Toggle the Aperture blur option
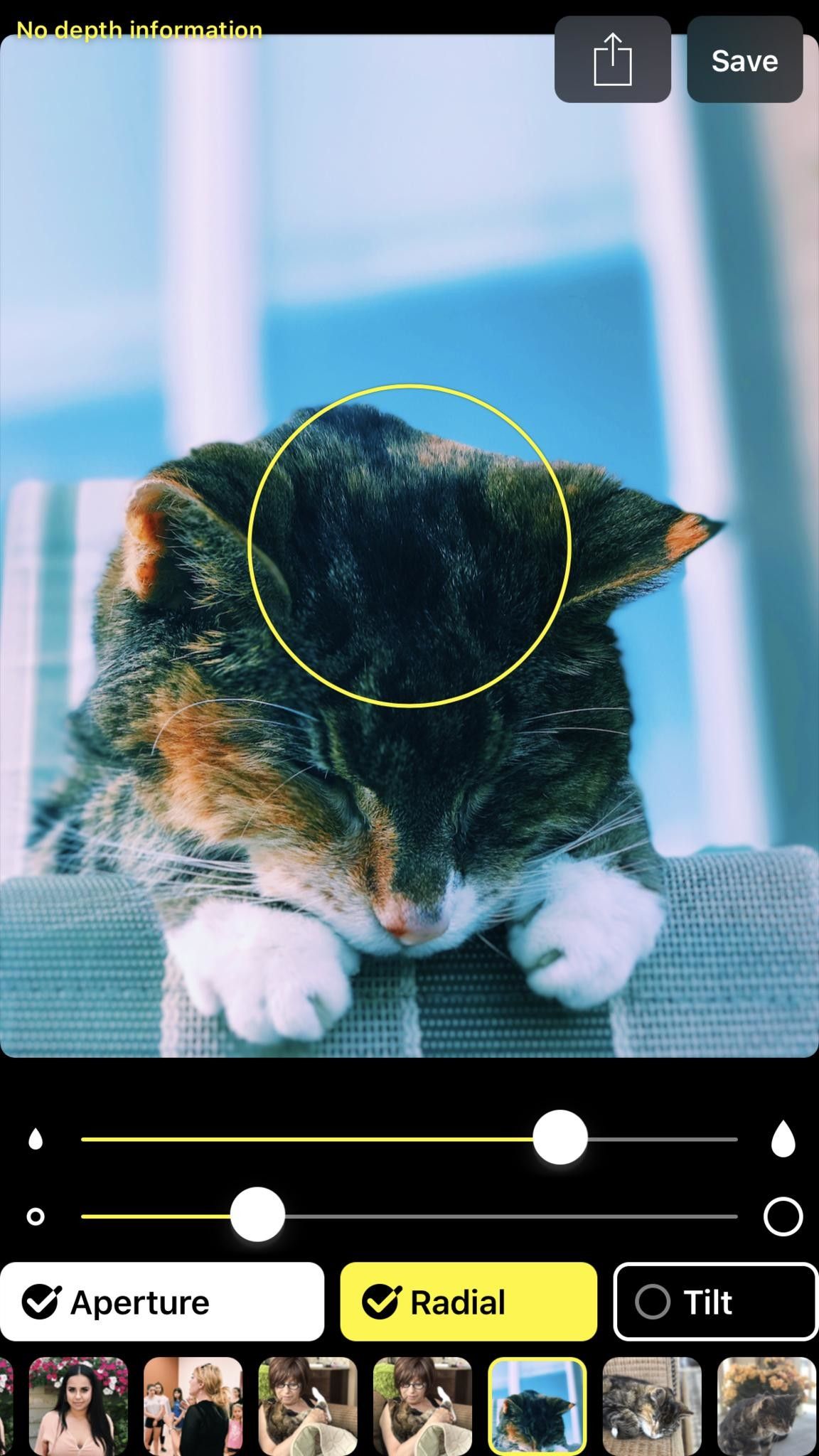 162,1302
